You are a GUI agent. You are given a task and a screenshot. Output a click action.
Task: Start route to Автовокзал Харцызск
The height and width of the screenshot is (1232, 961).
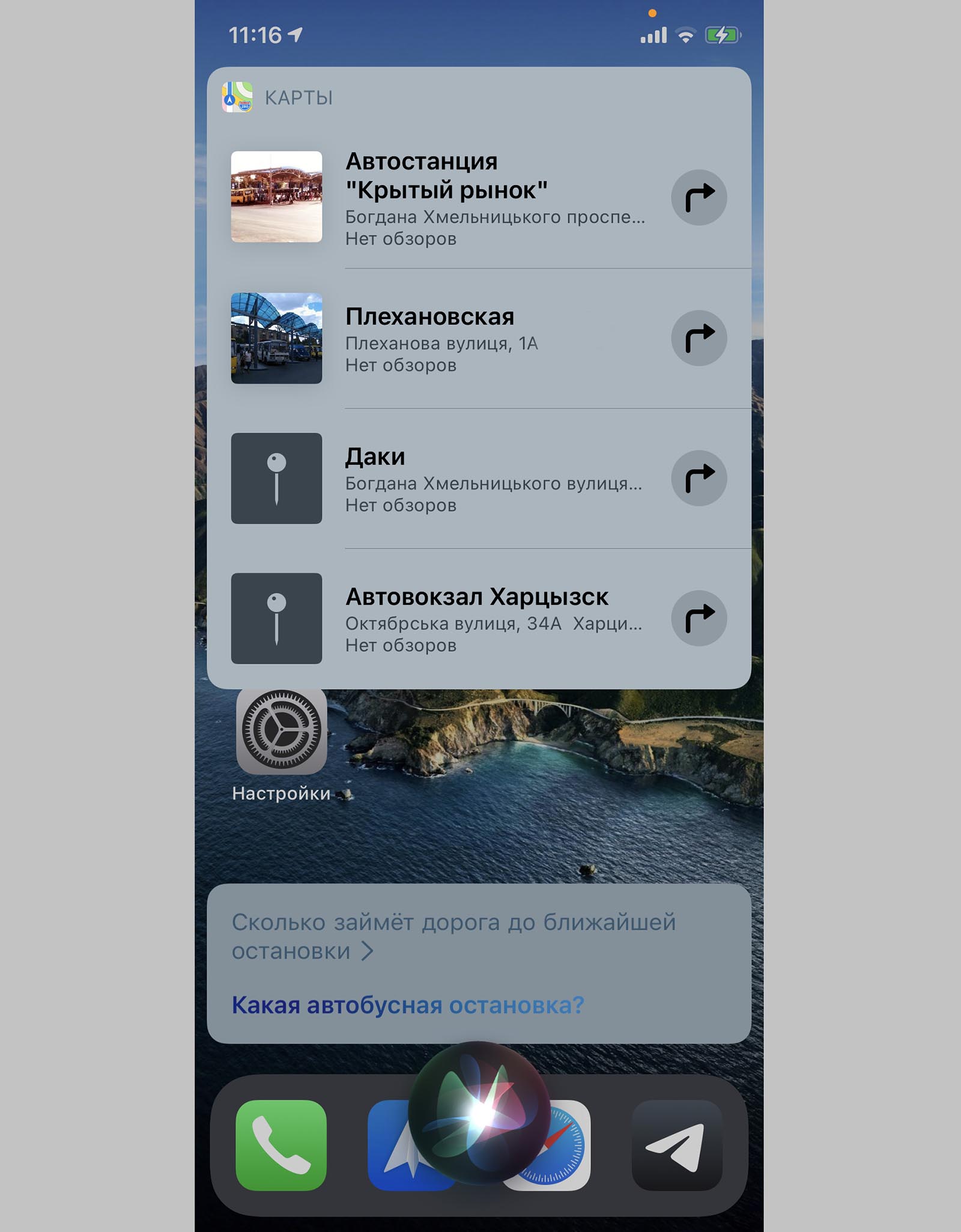699,618
